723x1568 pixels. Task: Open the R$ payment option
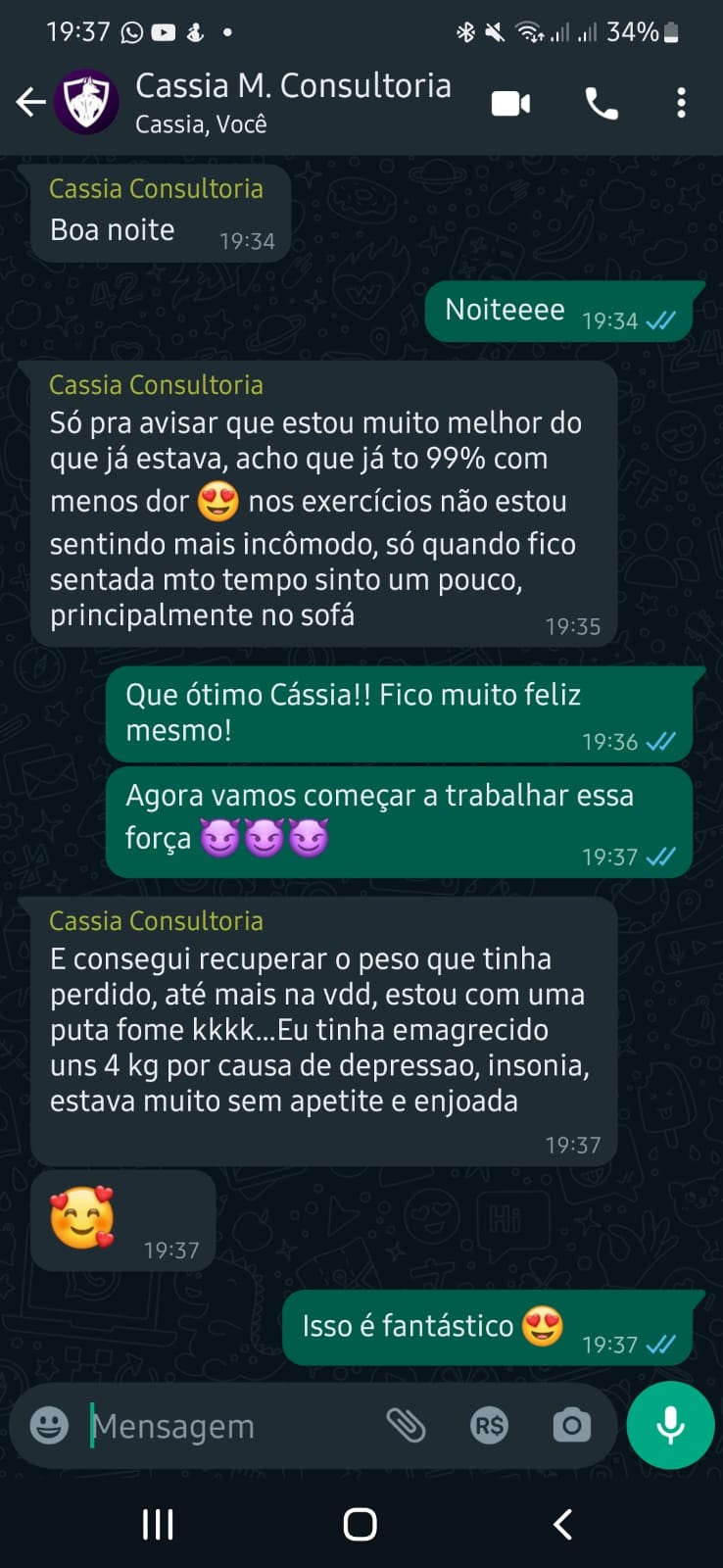point(489,1425)
